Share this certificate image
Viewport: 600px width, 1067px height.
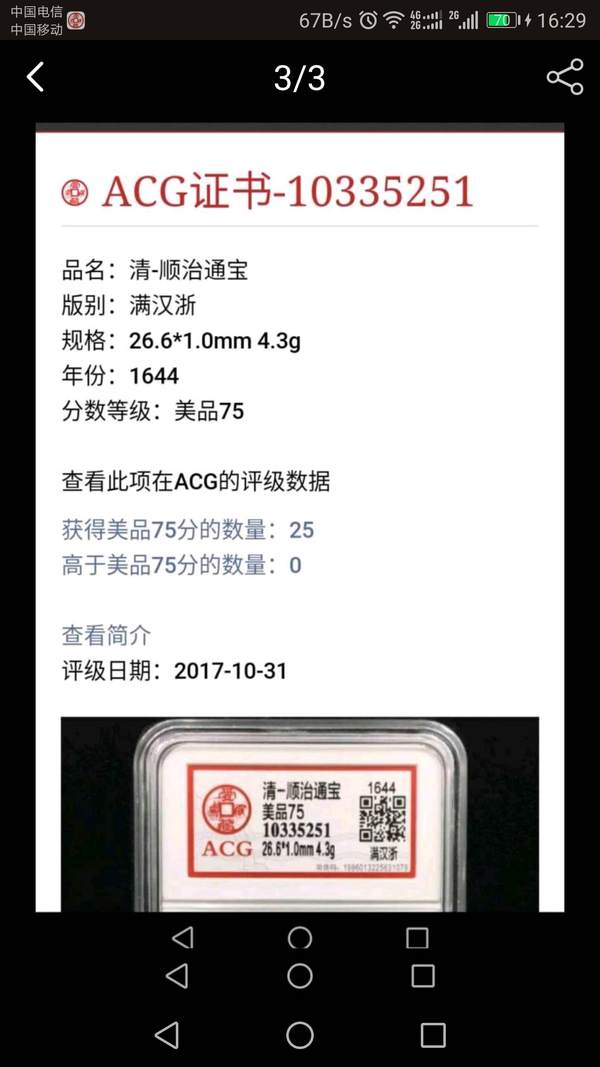click(564, 77)
